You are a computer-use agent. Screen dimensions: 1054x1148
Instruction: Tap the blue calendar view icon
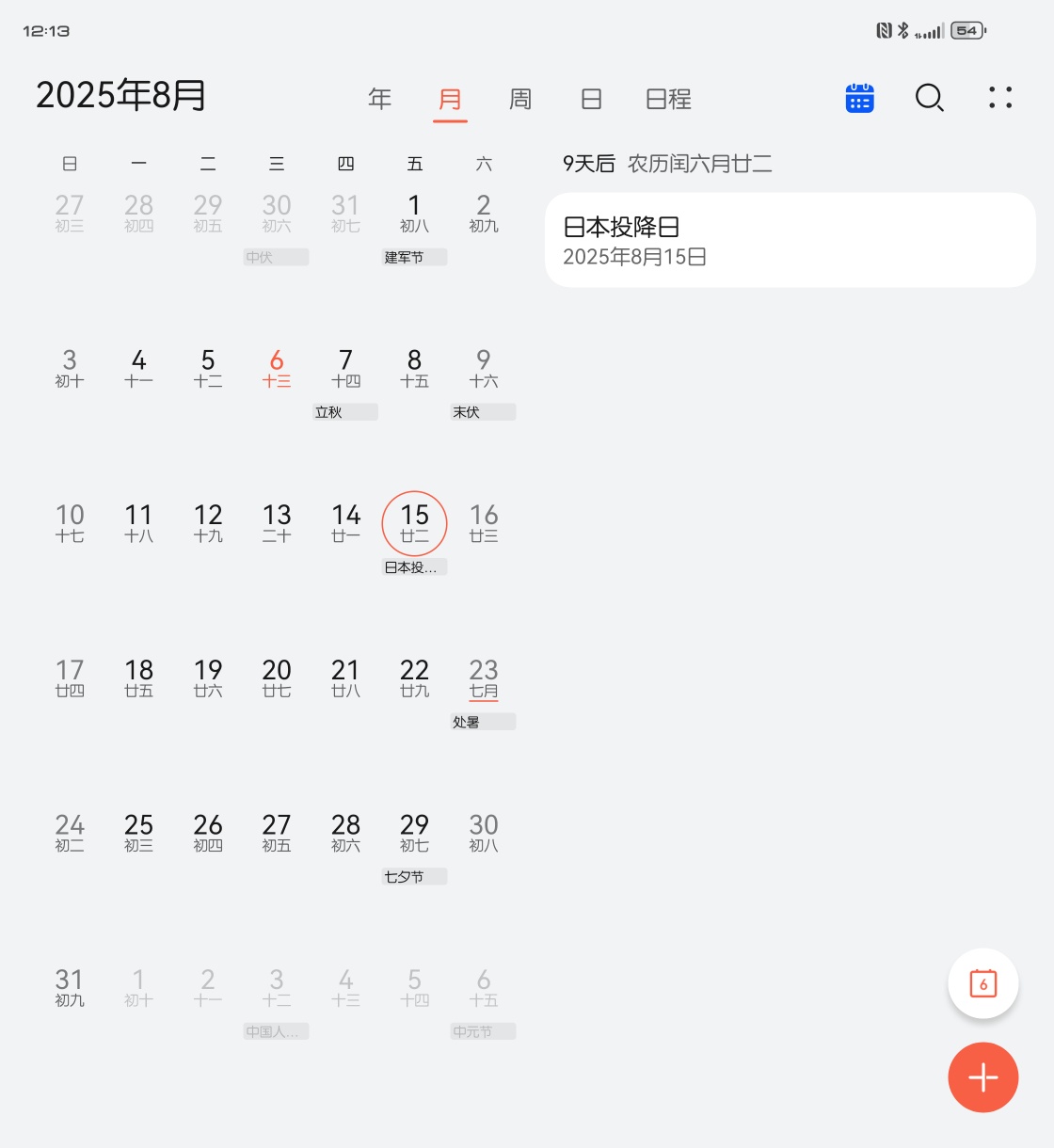tap(859, 98)
